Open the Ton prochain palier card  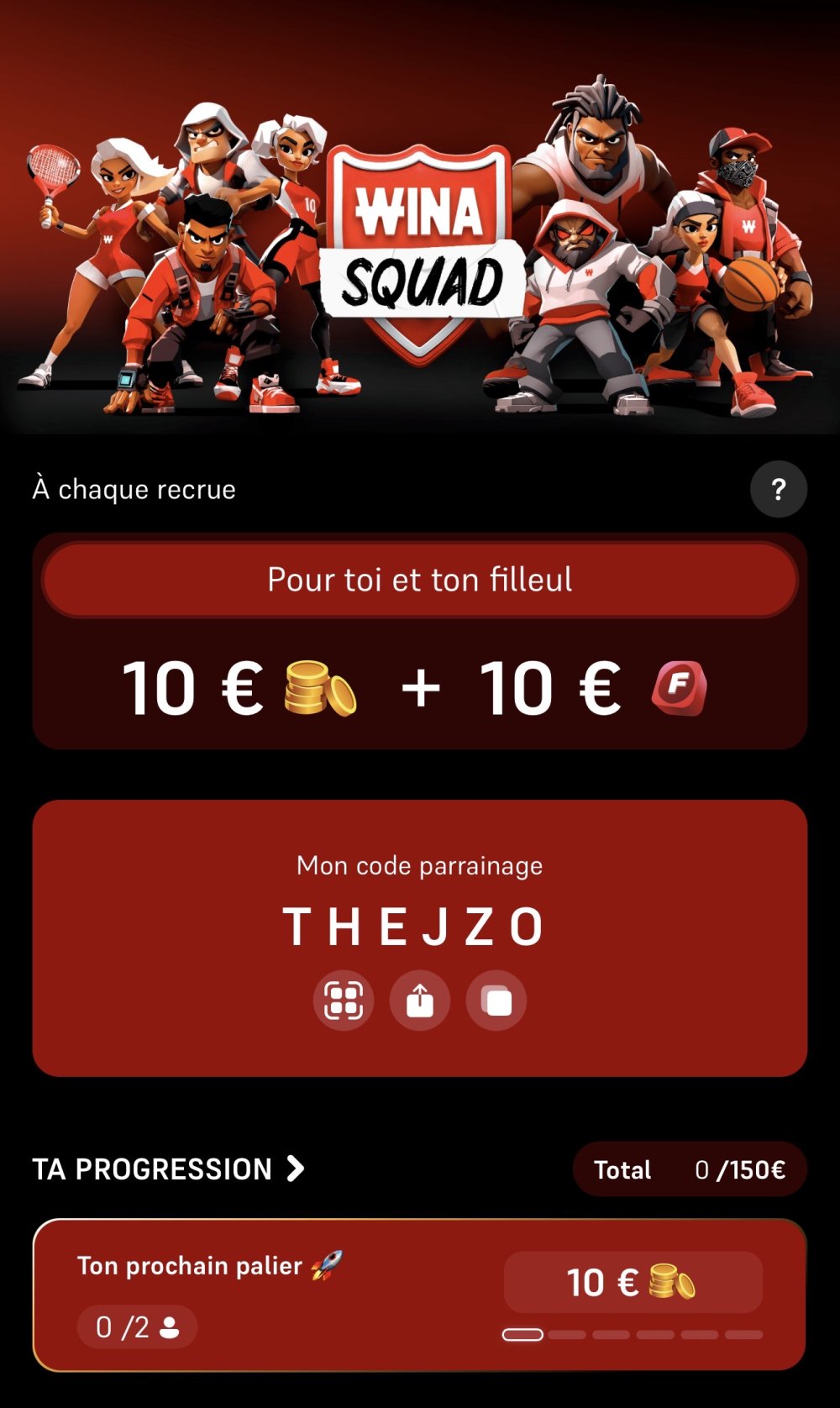click(x=419, y=1294)
